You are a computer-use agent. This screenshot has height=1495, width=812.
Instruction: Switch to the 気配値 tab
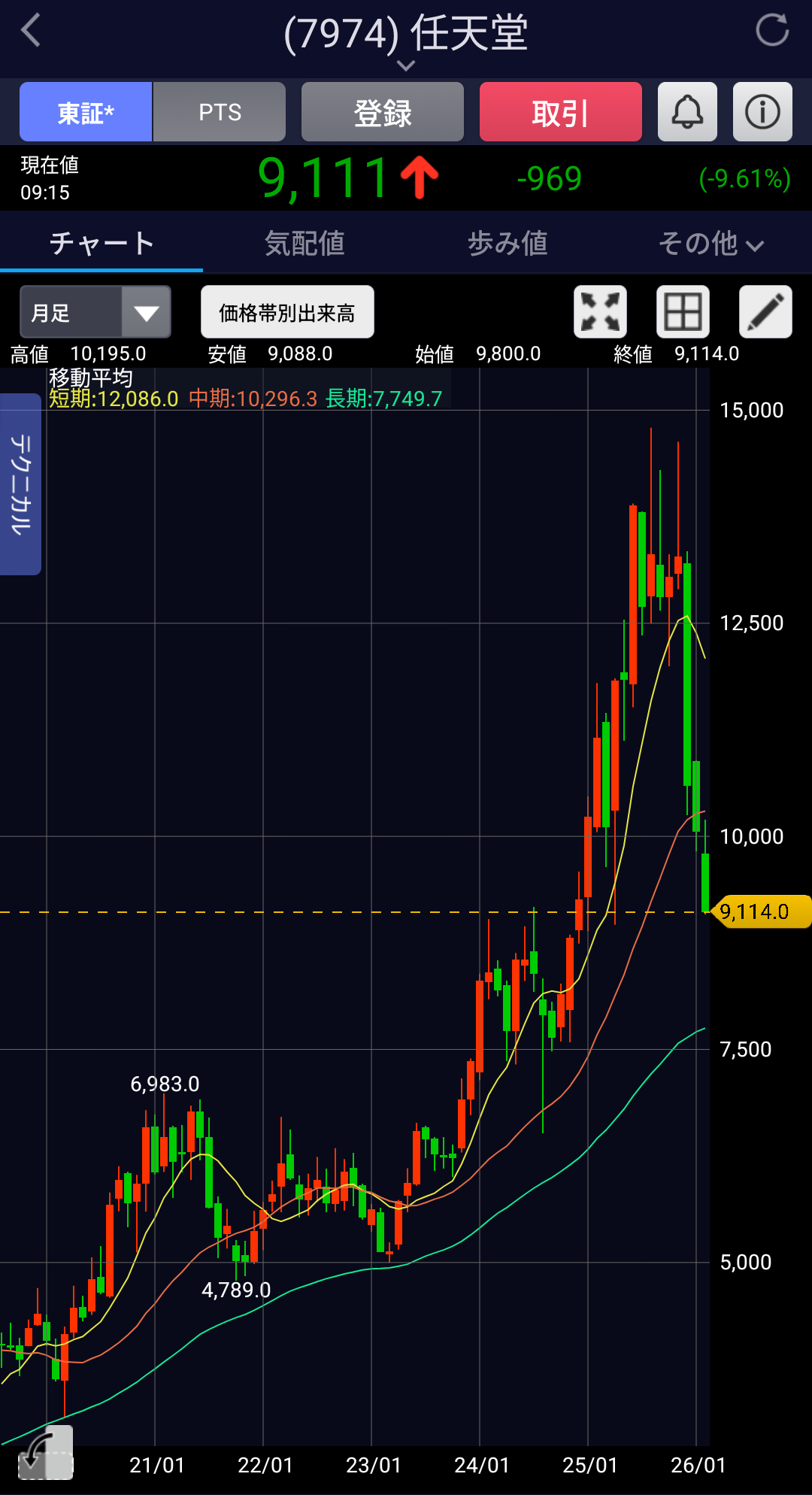point(304,244)
